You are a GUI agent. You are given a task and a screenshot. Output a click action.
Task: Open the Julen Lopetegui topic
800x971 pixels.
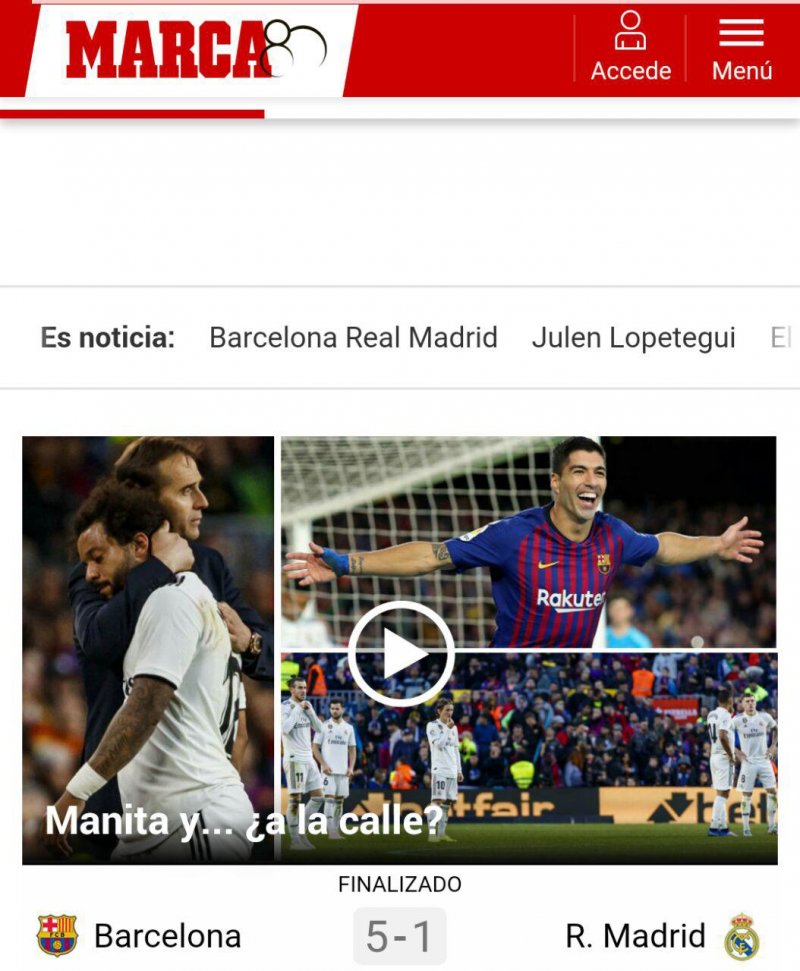(x=633, y=338)
